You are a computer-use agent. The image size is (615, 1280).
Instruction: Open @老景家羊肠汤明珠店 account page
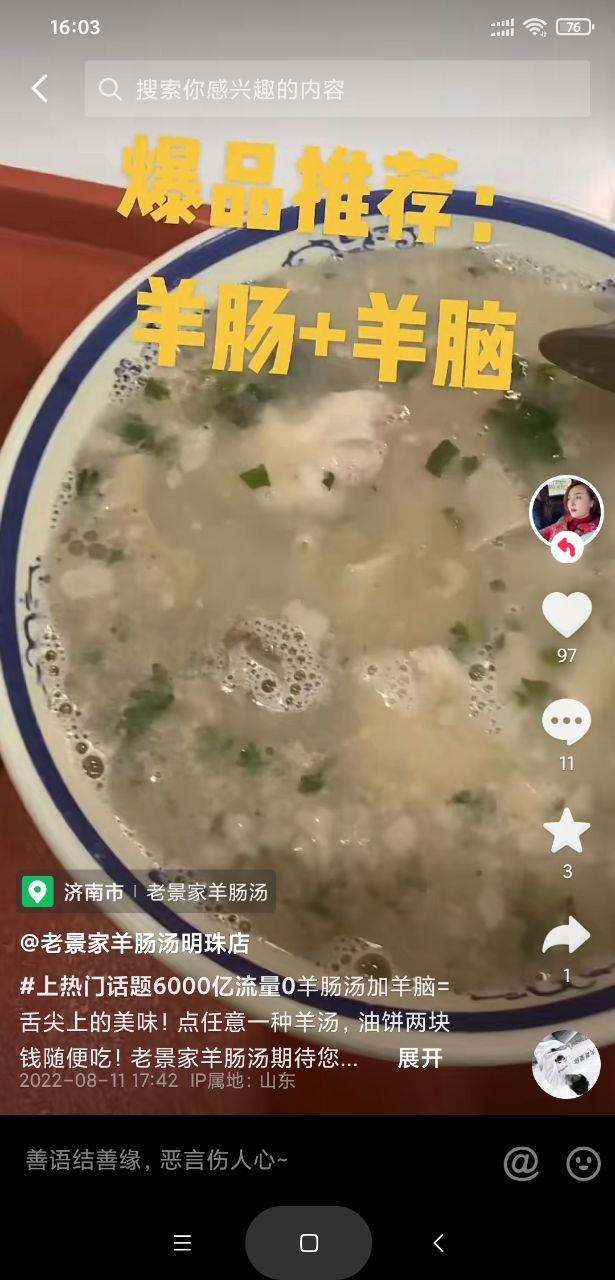click(135, 943)
